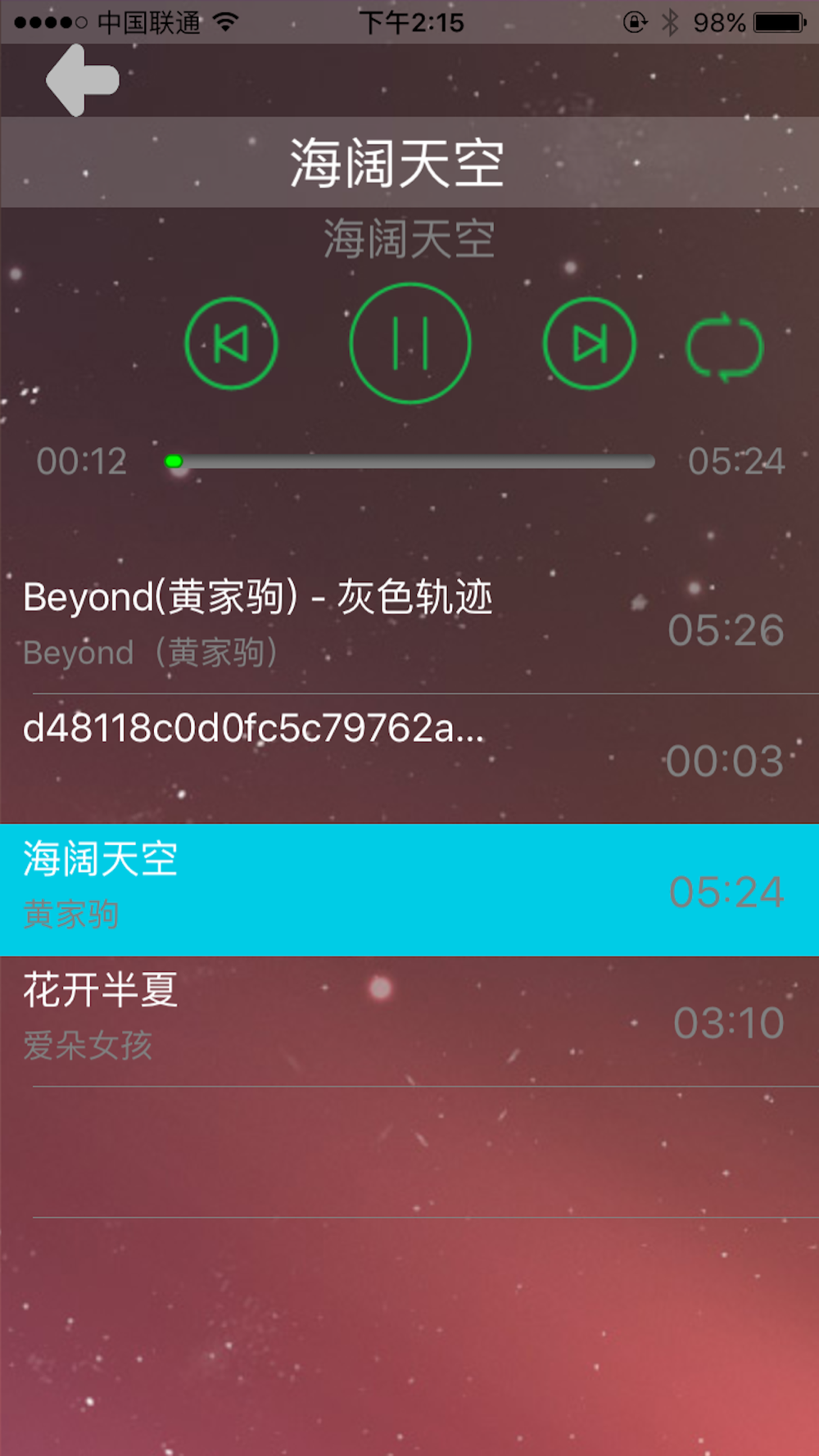Toggle the repeat loop mode
Image resolution: width=819 pixels, height=1456 pixels.
(724, 347)
